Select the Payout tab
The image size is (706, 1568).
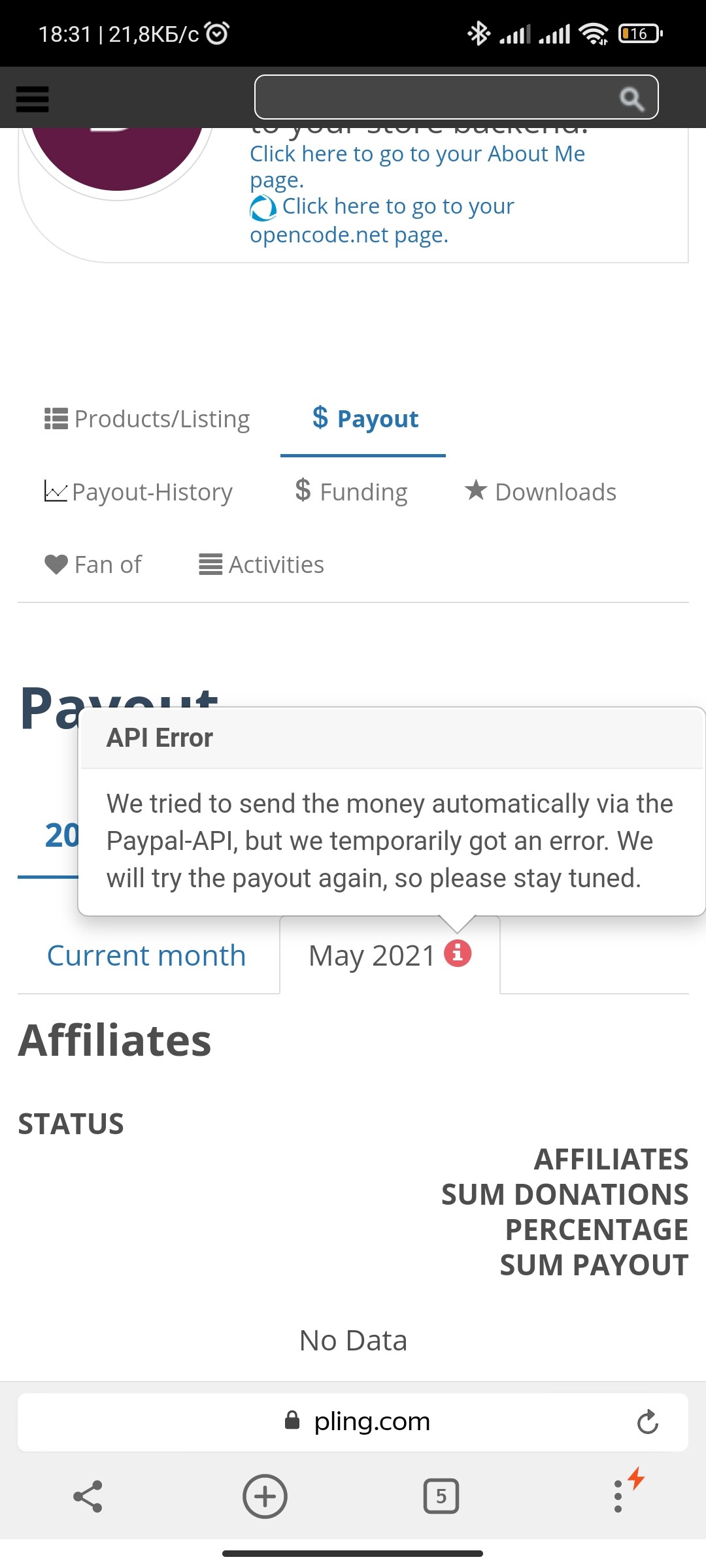[x=363, y=419]
